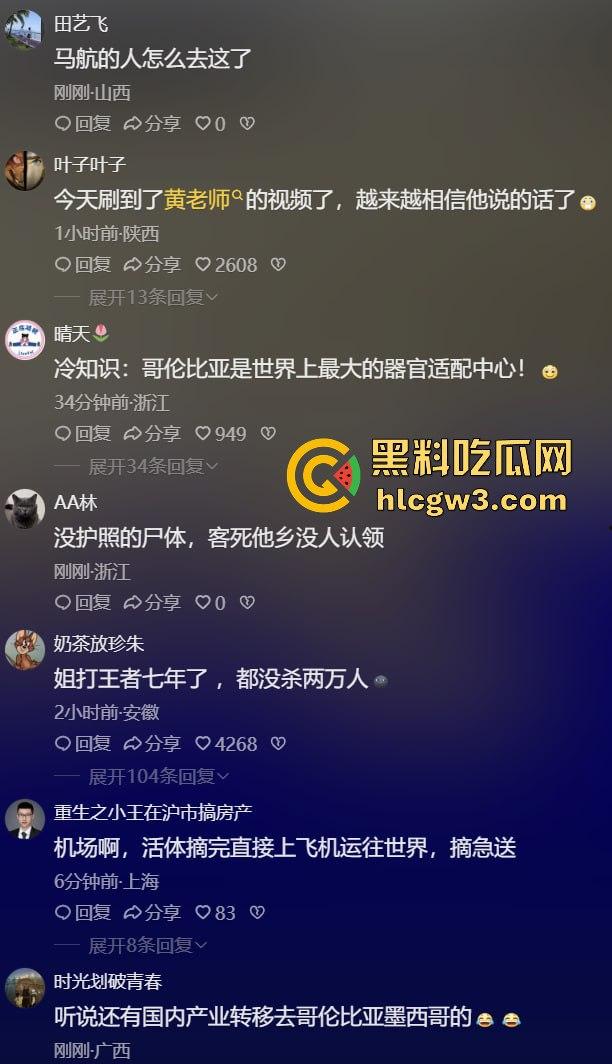The height and width of the screenshot is (1064, 612).
Task: Open 时光划破青春's profile avatar
Action: click(24, 988)
